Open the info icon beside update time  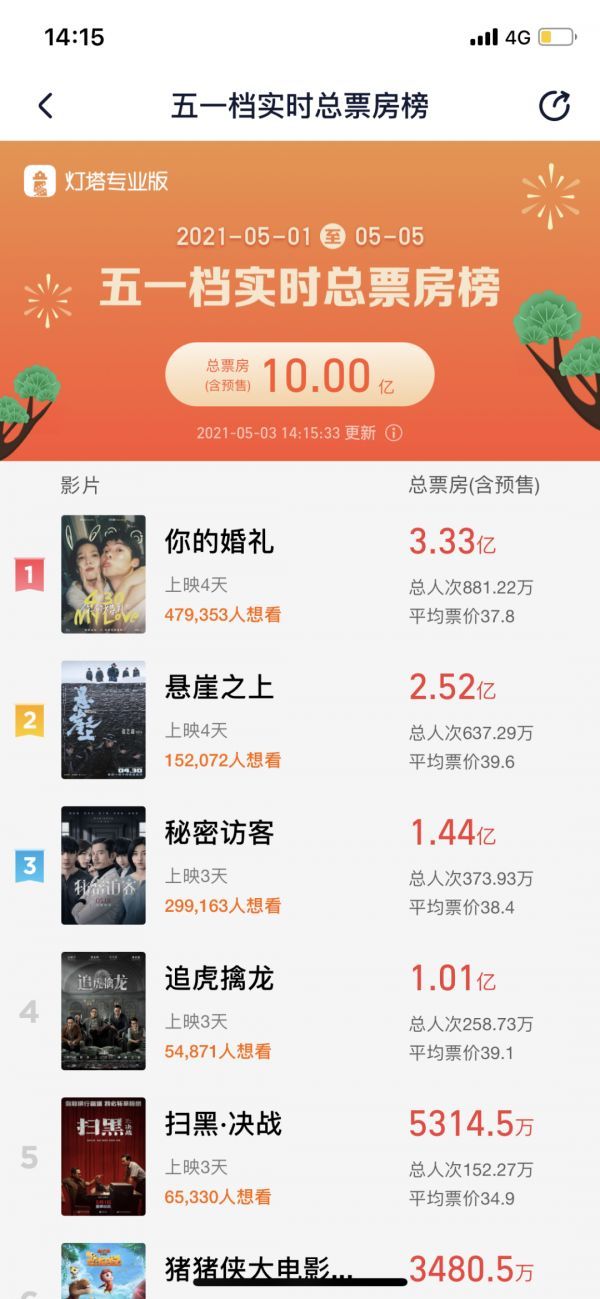coord(394,433)
